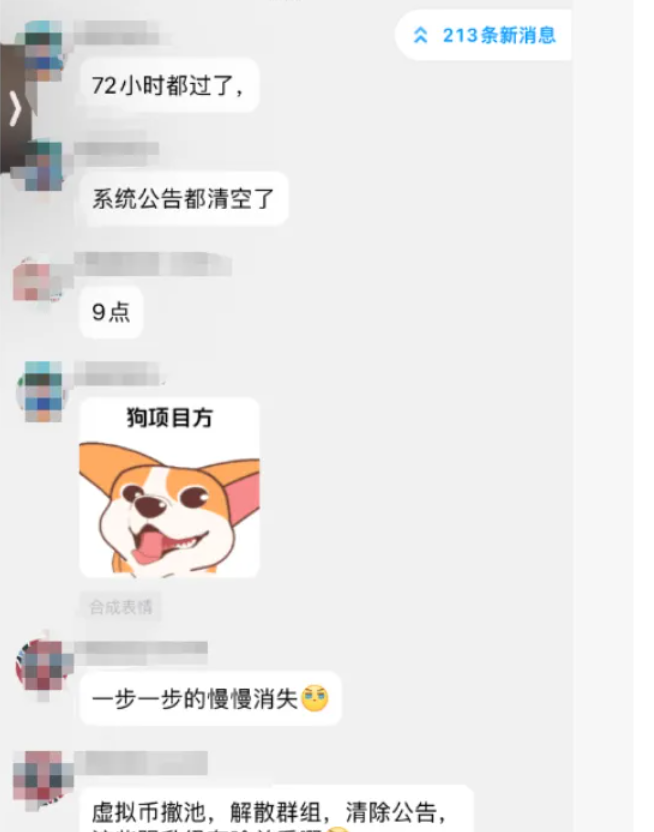654x832 pixels.
Task: Open the 狗项目方 corgi sticker
Action: tap(169, 487)
